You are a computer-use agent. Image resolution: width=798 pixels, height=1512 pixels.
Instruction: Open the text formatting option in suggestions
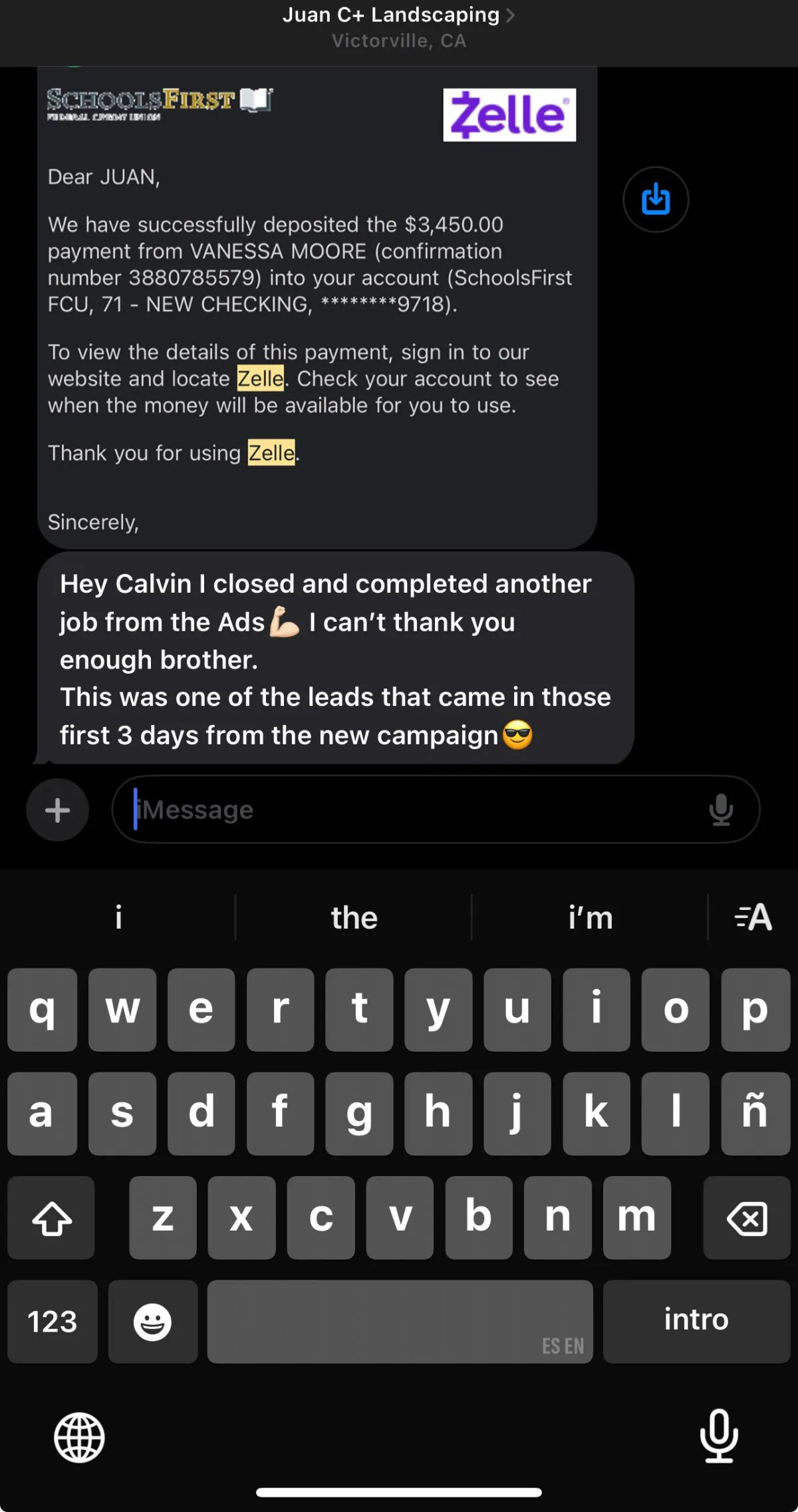(753, 917)
